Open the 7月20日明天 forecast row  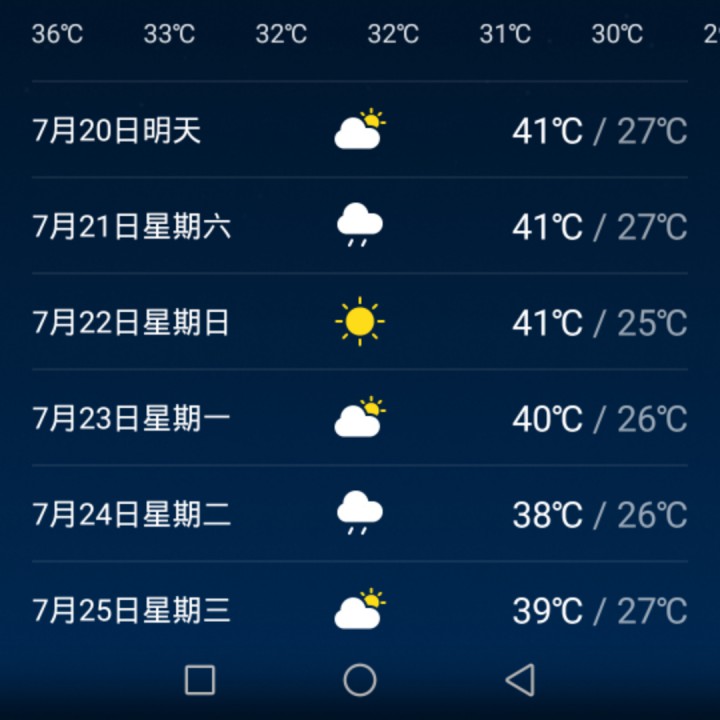pos(360,130)
